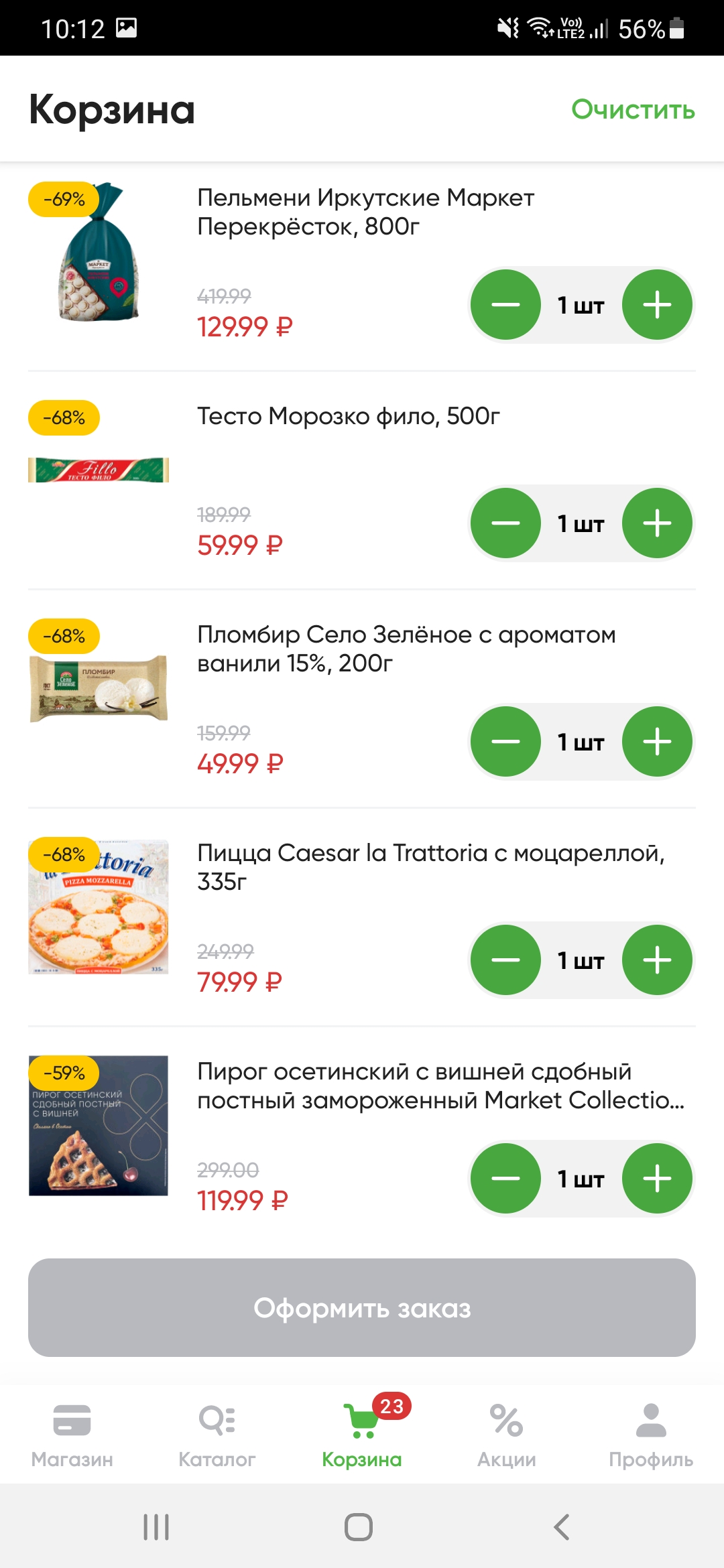
Task: Open the Пельмени Иркутские product image
Action: tap(99, 252)
